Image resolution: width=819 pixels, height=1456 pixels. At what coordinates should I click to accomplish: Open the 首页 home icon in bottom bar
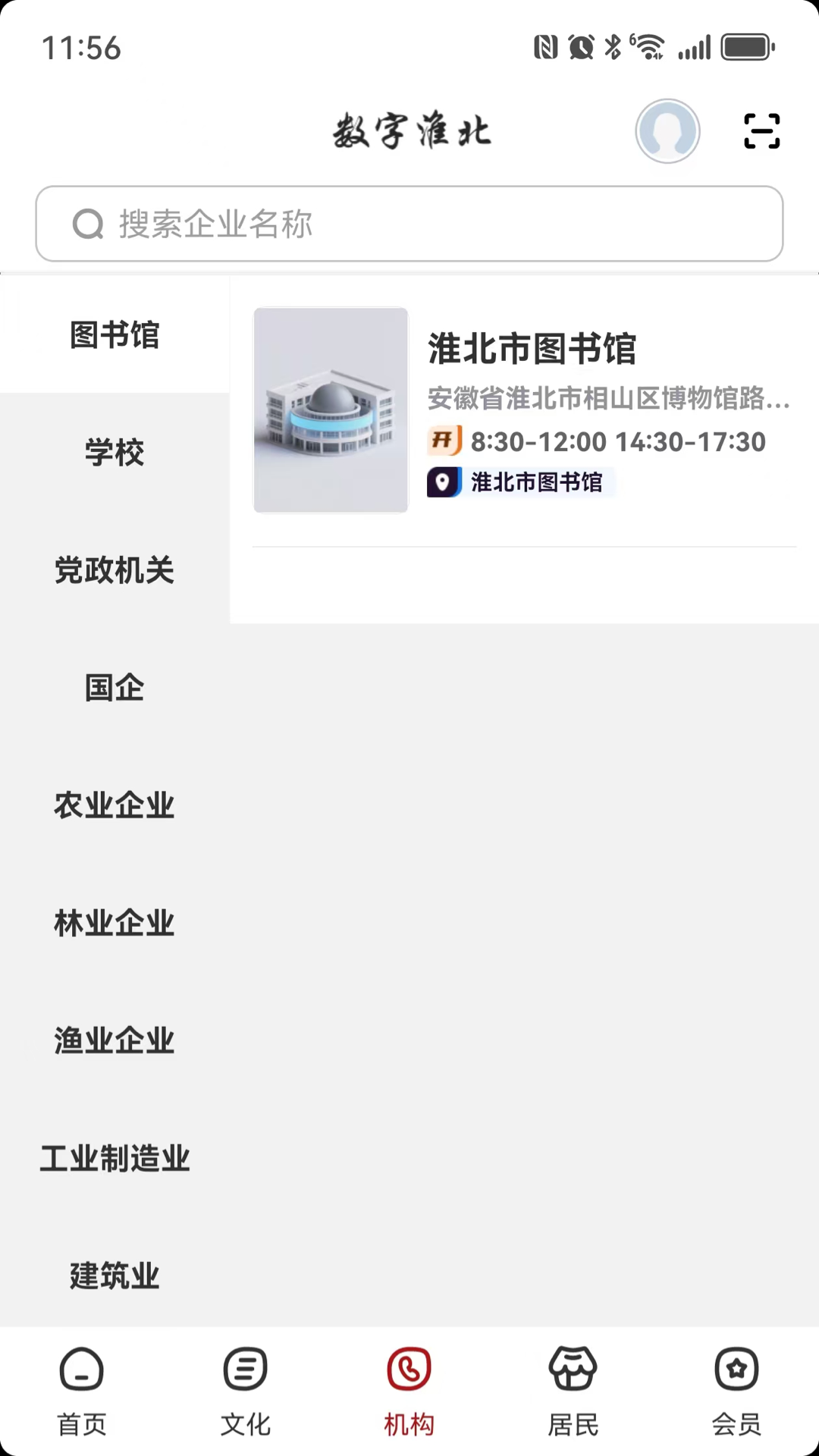(81, 1370)
